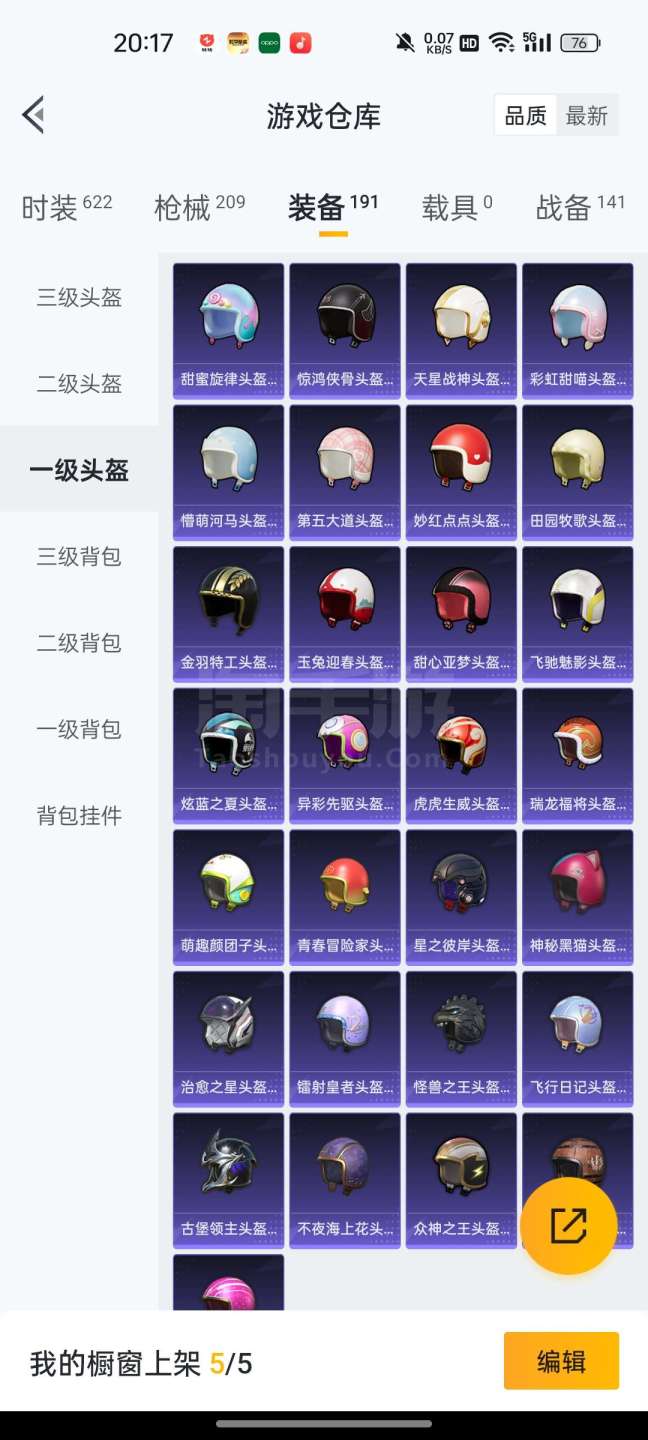Screen dimensions: 648x1440
Task: Go back from 游戏仓库 screen
Action: 34,115
